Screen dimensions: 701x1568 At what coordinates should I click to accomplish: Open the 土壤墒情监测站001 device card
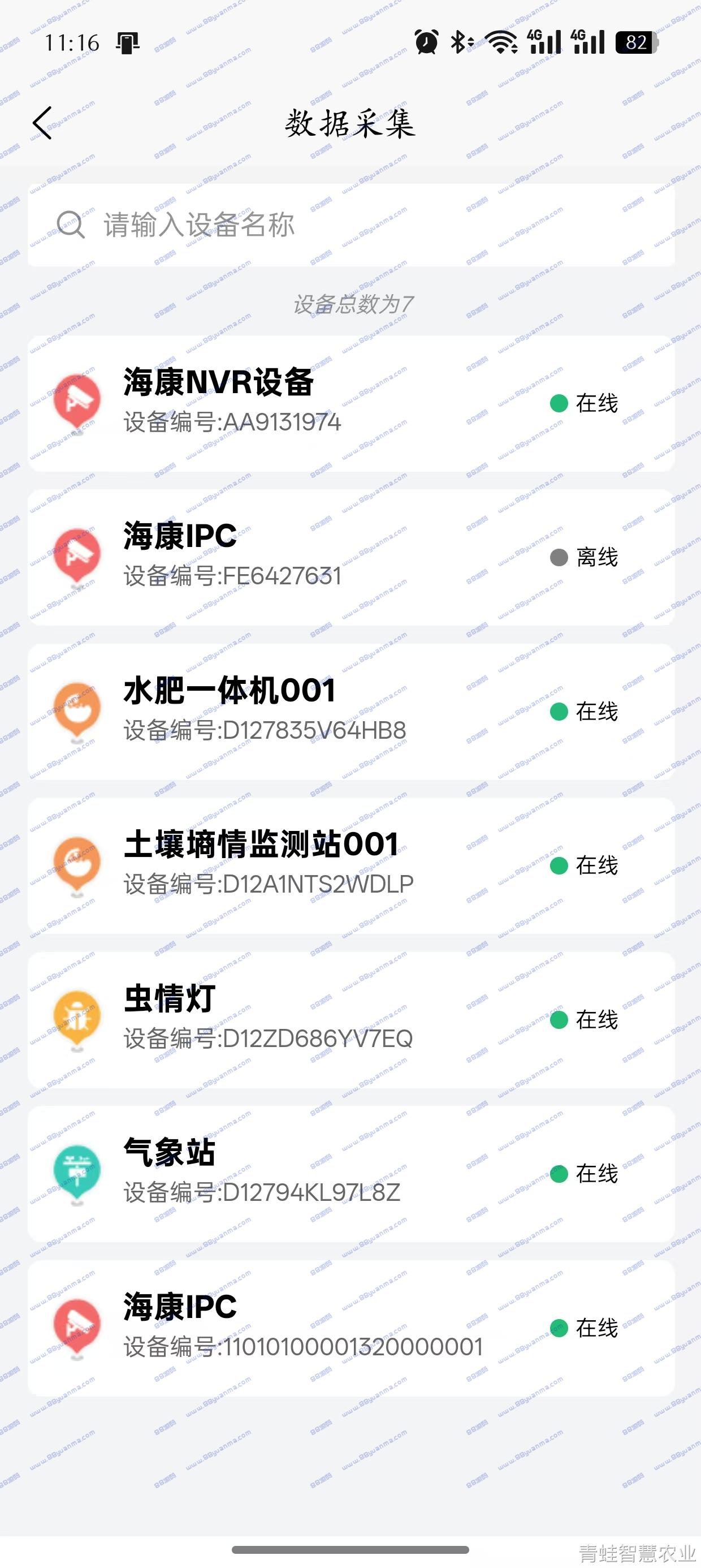tap(351, 865)
